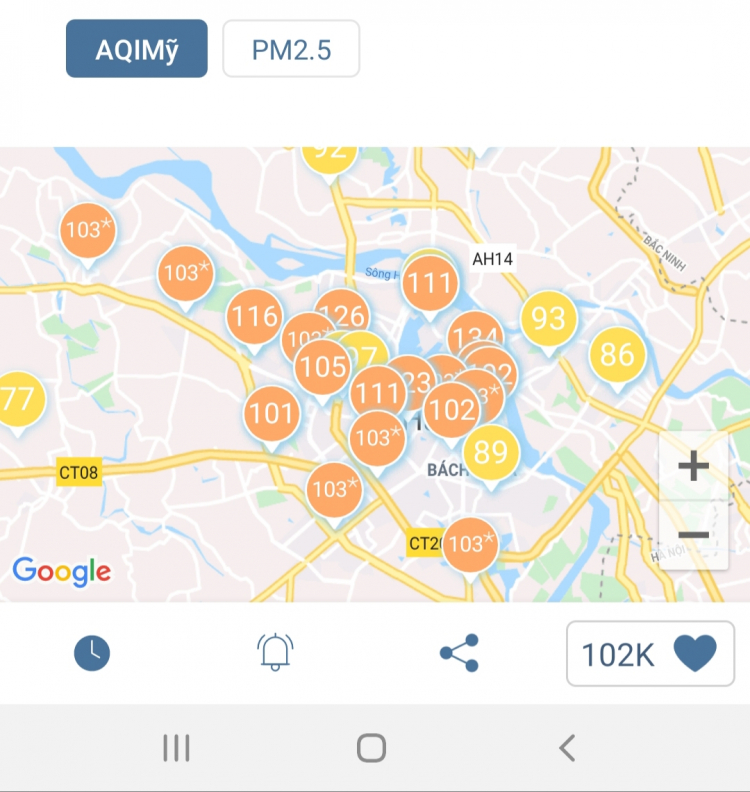Select the station marker showing 101

(x=271, y=412)
